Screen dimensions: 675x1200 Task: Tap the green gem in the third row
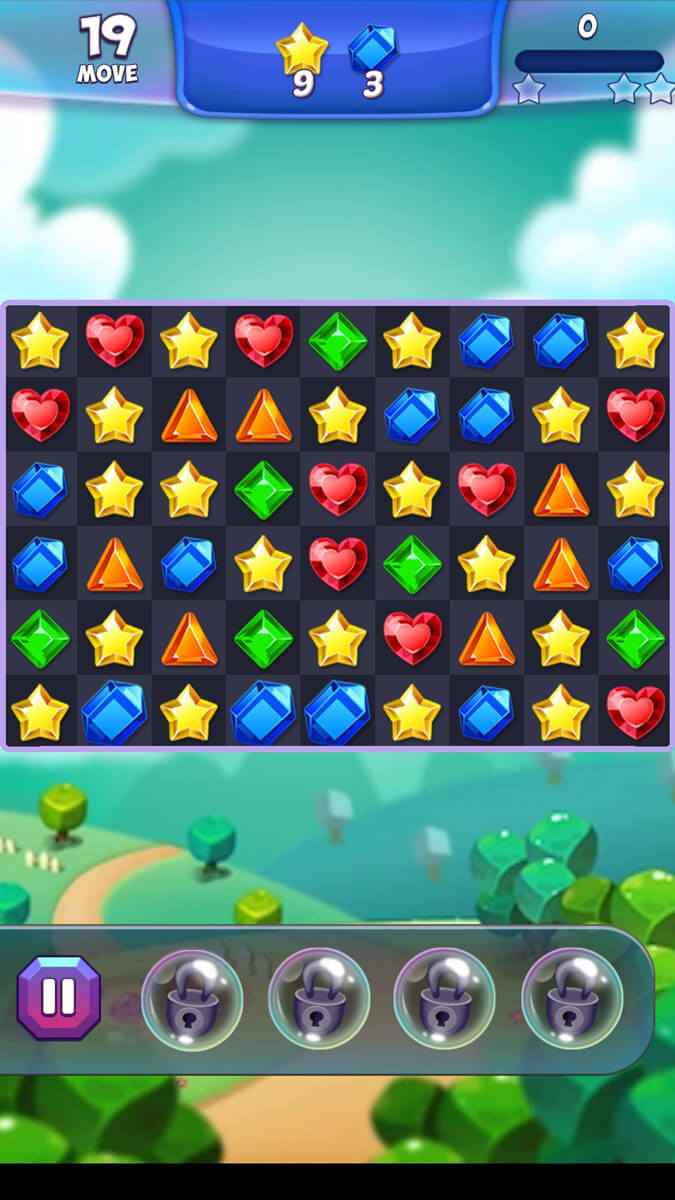point(263,490)
